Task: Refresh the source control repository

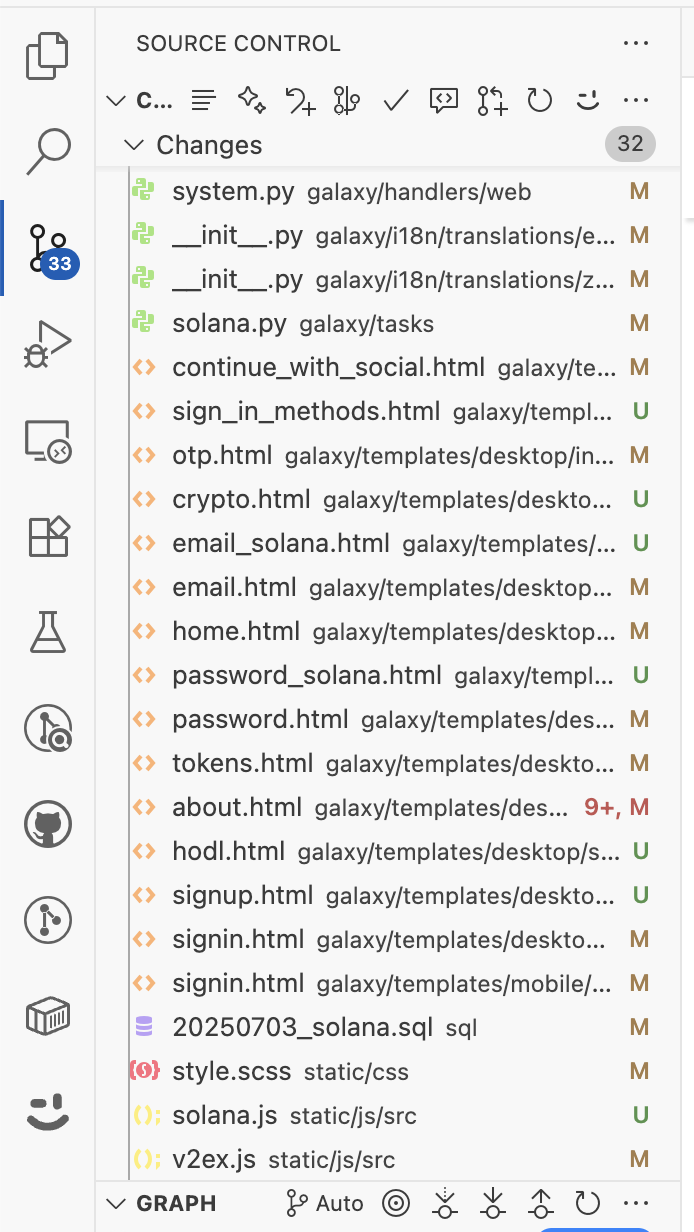Action: click(x=540, y=100)
